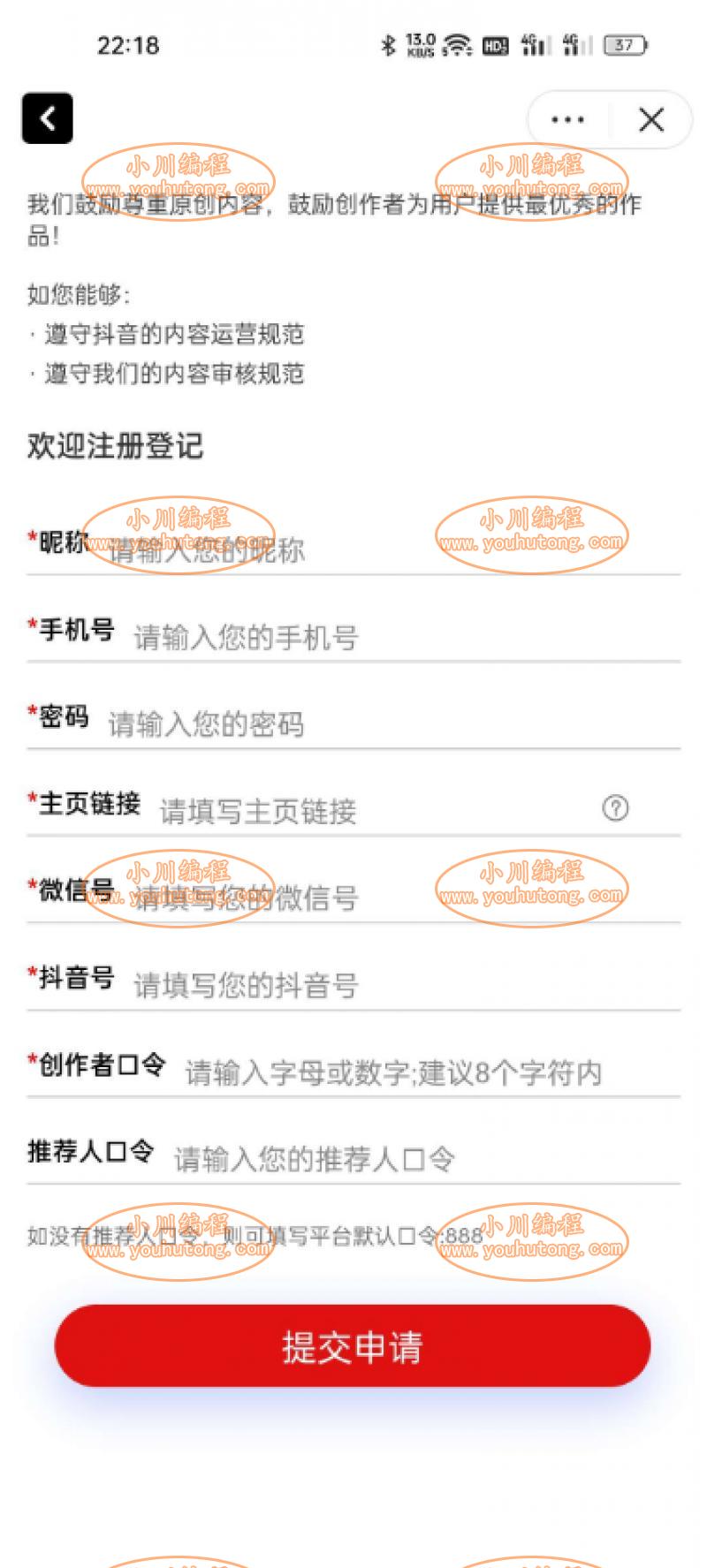Tap the 主页链接 homepage link field
Viewport: 707px width, 1568px height.
[371, 811]
